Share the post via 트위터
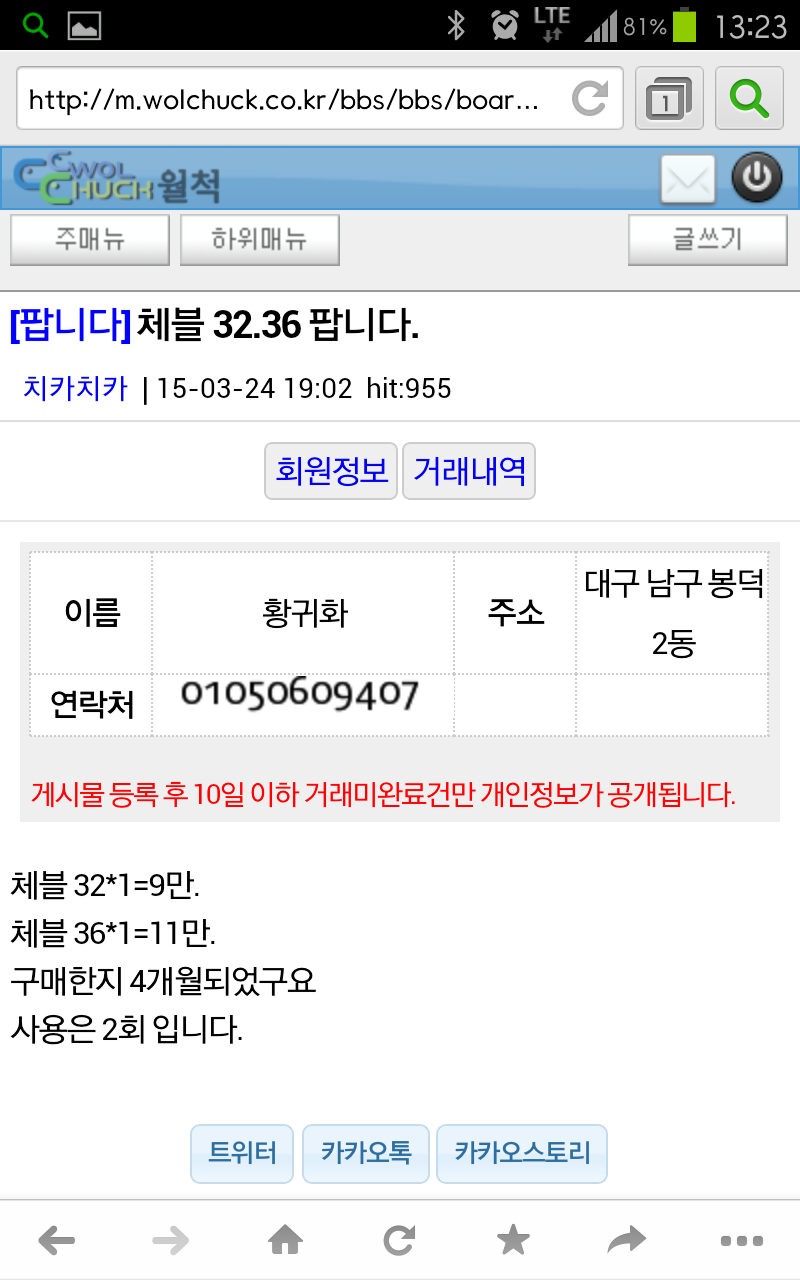This screenshot has width=800, height=1280. tap(242, 1153)
